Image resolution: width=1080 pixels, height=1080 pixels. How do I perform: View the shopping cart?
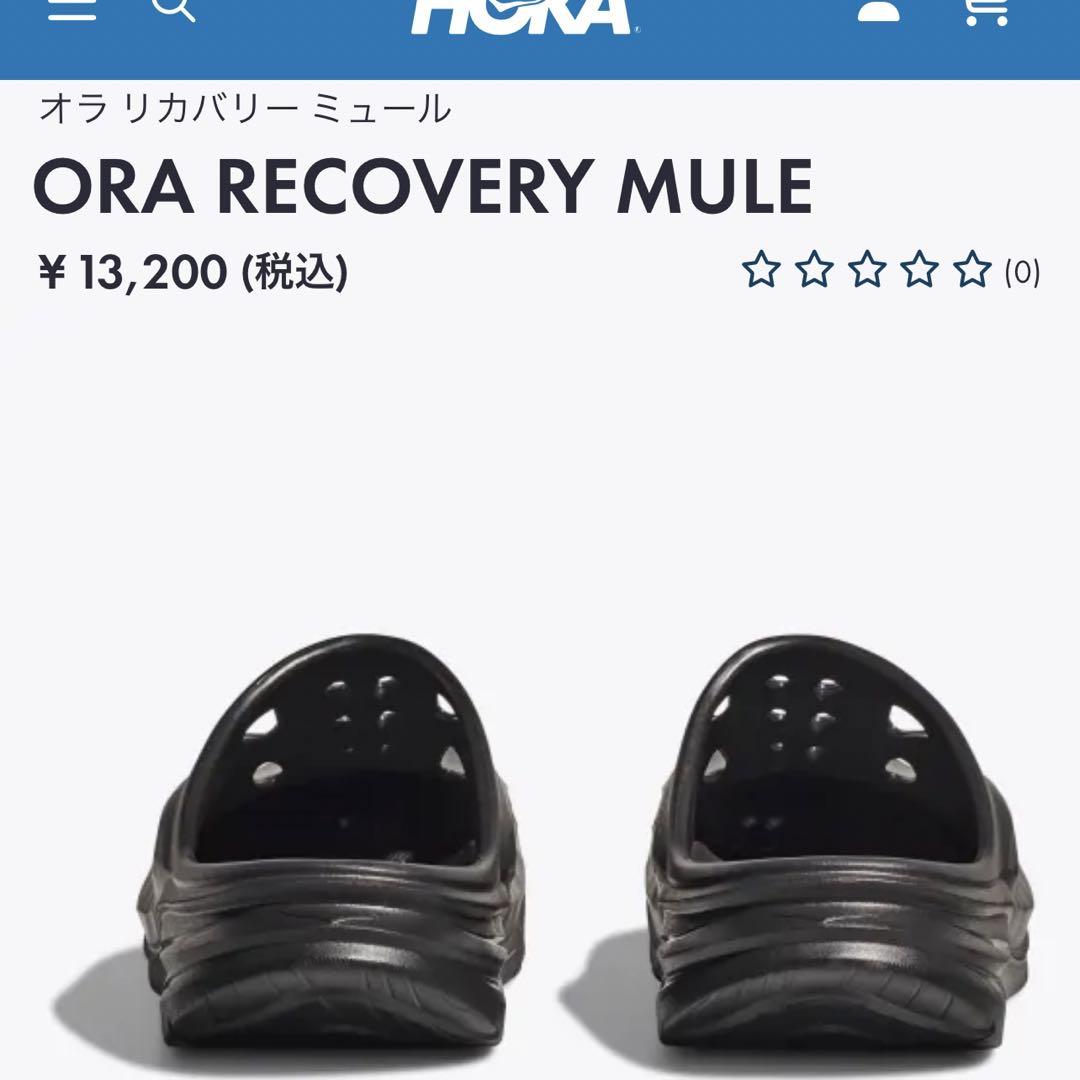pyautogui.click(x=983, y=10)
